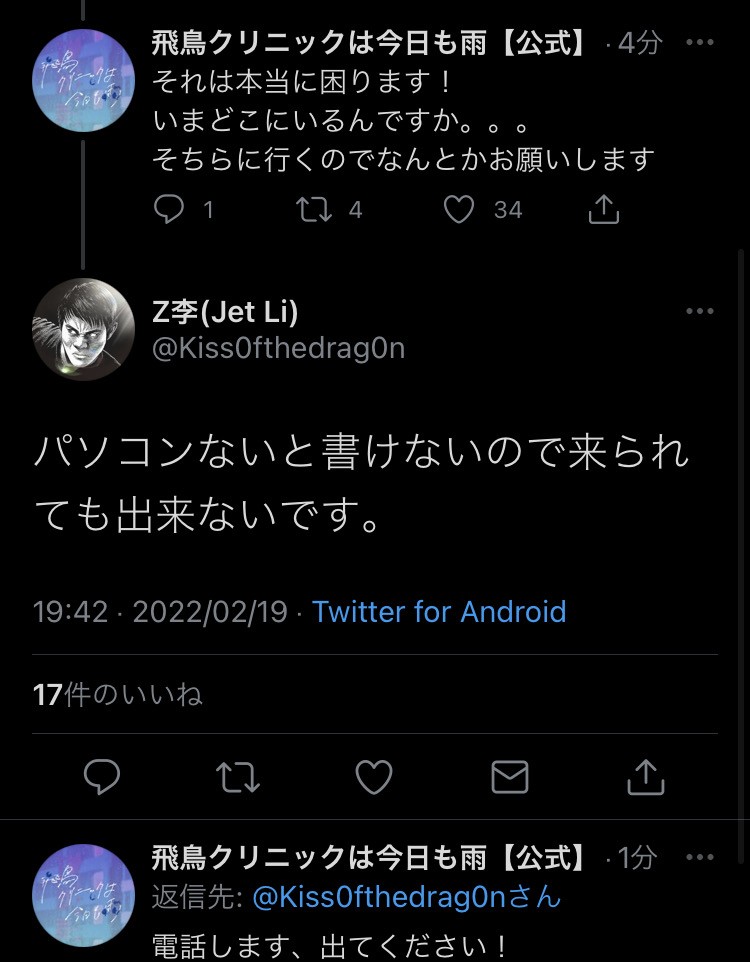The height and width of the screenshot is (962, 750).
Task: Retweet Z李's main tweet
Action: (238, 777)
